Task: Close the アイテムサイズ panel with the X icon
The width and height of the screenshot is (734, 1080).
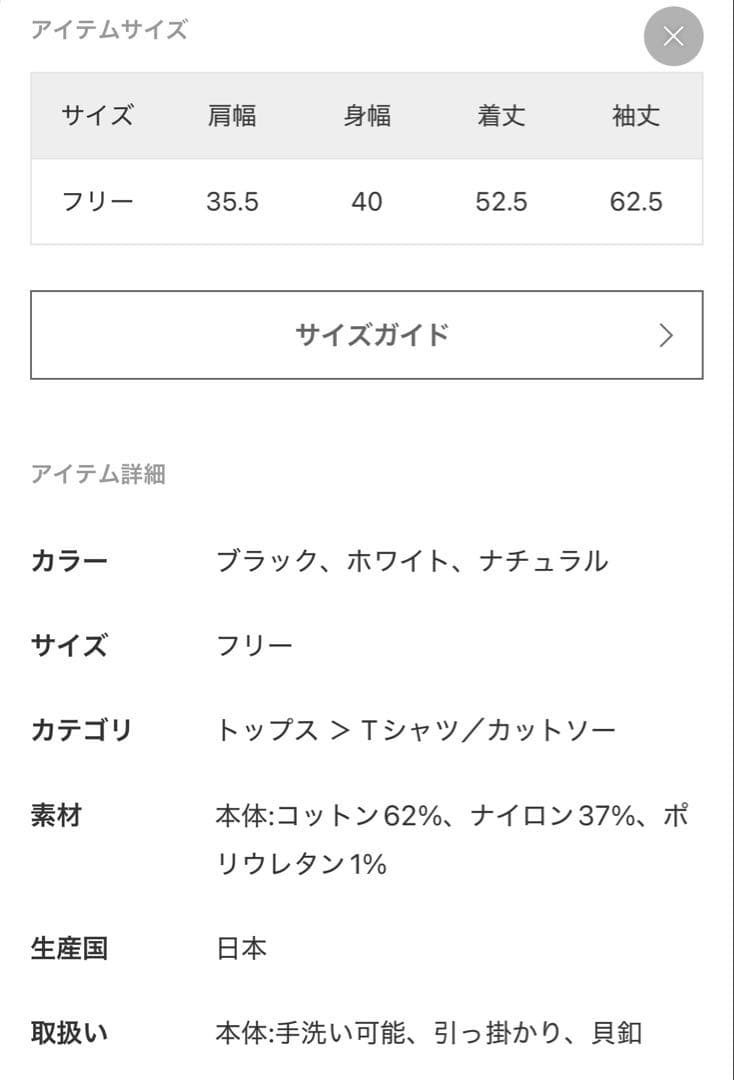Action: (x=672, y=37)
